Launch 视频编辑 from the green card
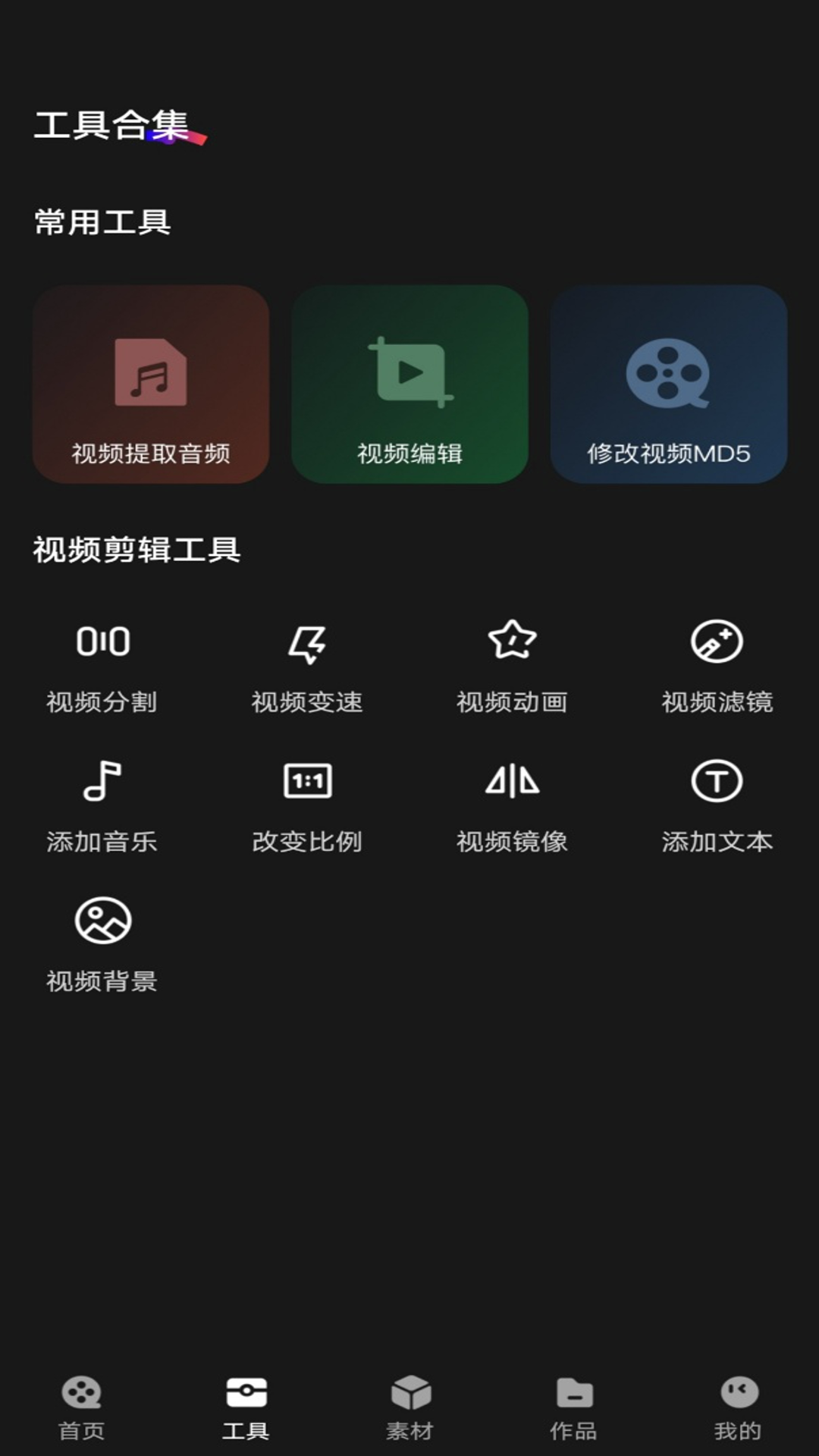 click(x=409, y=385)
